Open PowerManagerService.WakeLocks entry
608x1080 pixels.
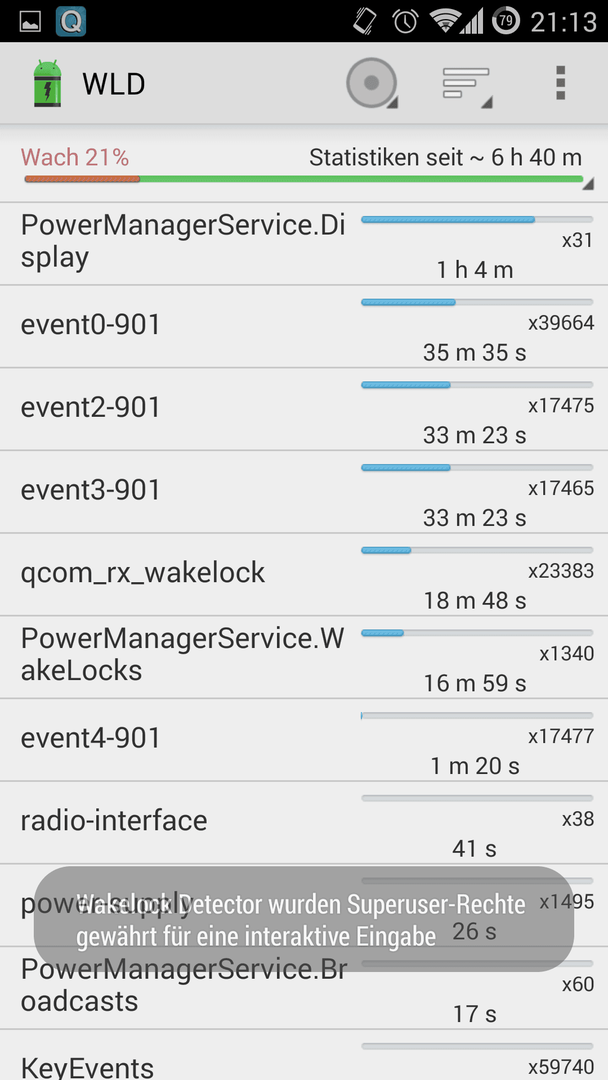304,657
